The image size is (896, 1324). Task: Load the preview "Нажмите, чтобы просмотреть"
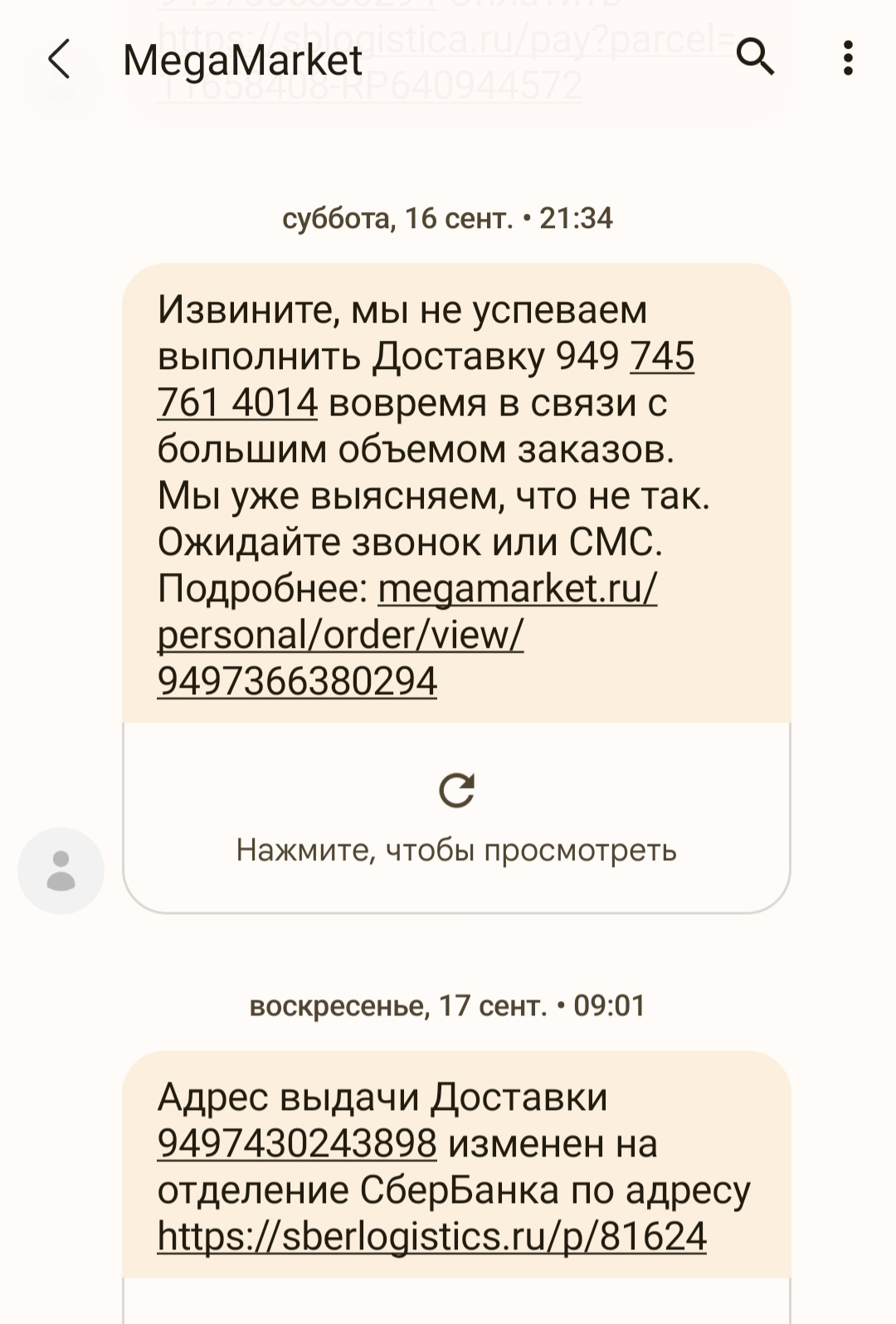pyautogui.click(x=456, y=817)
